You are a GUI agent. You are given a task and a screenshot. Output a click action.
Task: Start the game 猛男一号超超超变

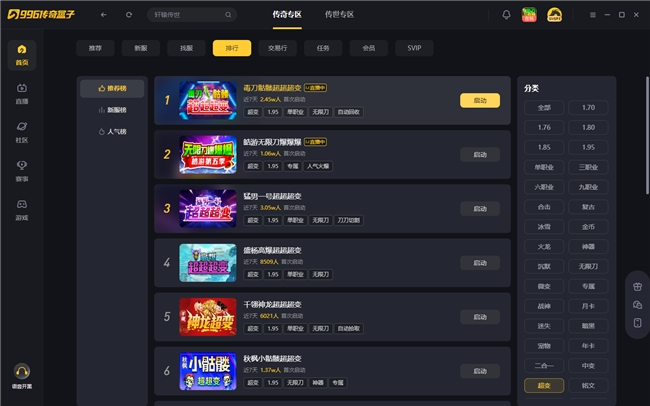tap(479, 209)
